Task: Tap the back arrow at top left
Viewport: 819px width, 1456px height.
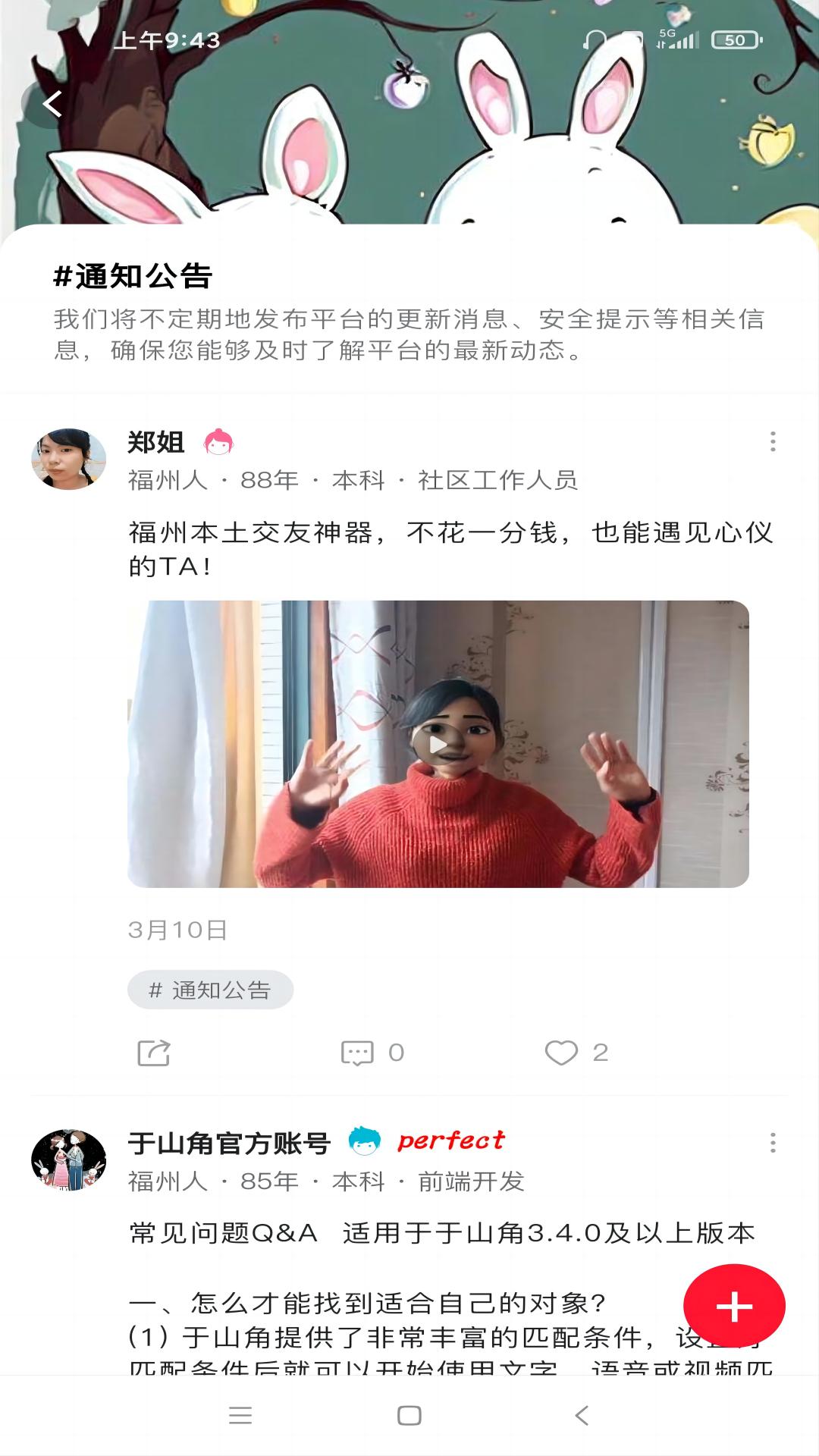Action: (52, 105)
